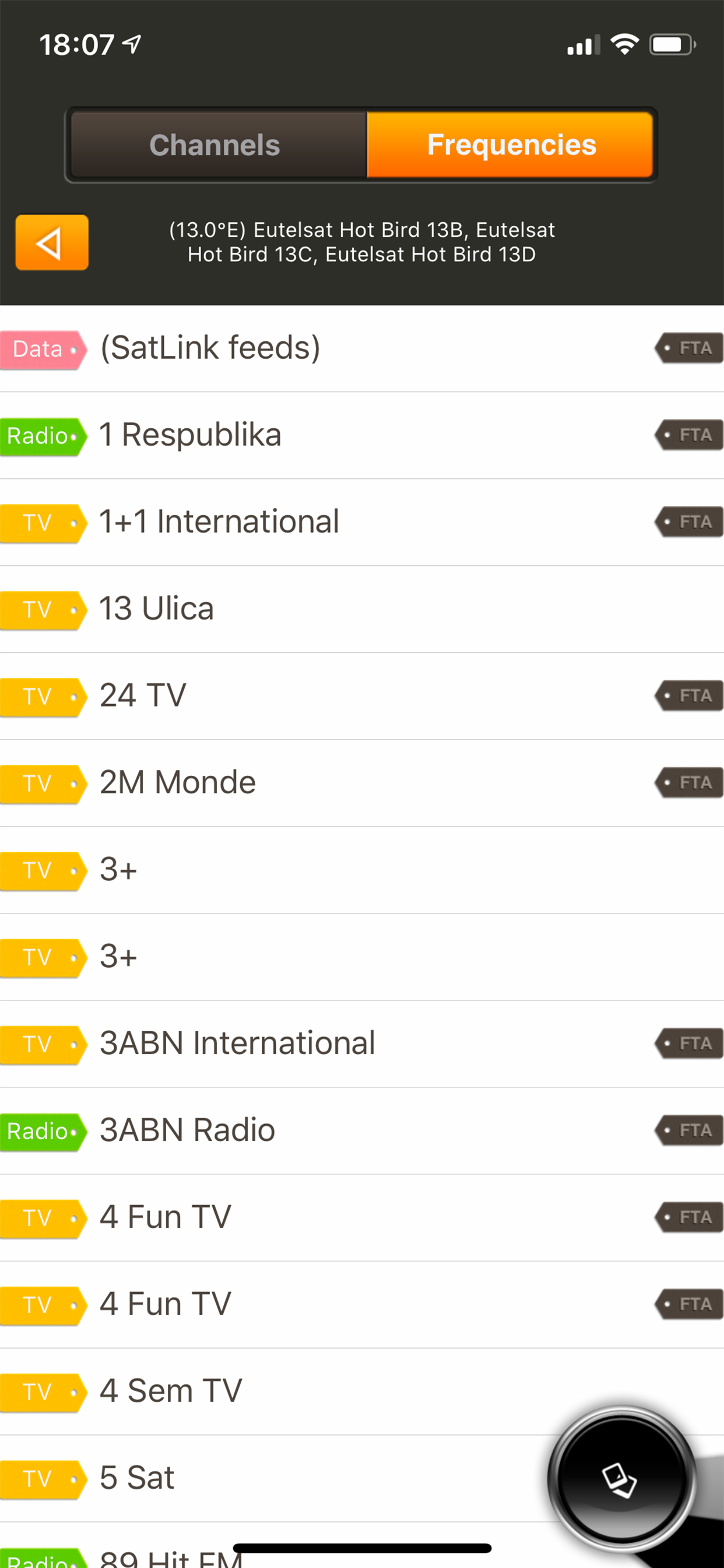
Task: Go back using the orange arrow button
Action: click(52, 243)
